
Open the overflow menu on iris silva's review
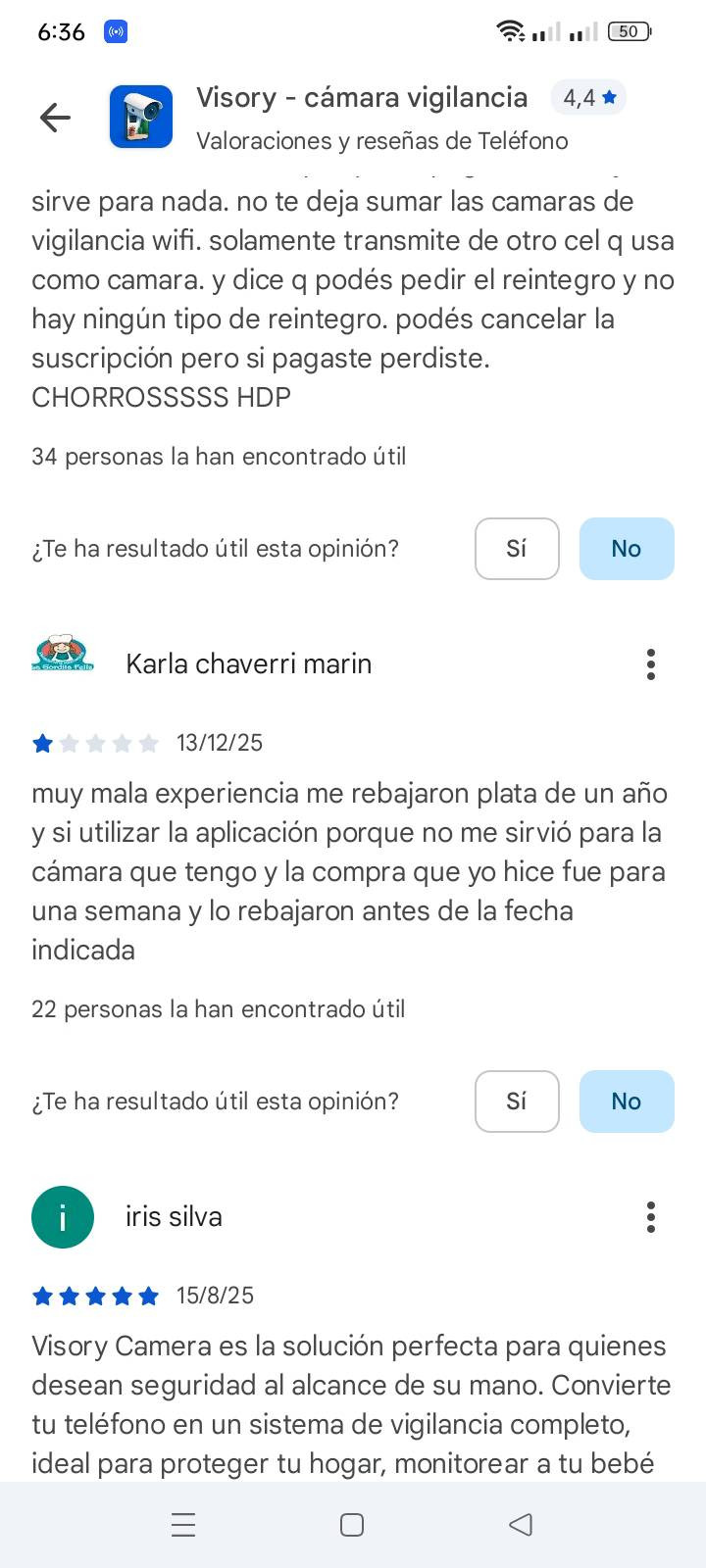pos(650,1217)
